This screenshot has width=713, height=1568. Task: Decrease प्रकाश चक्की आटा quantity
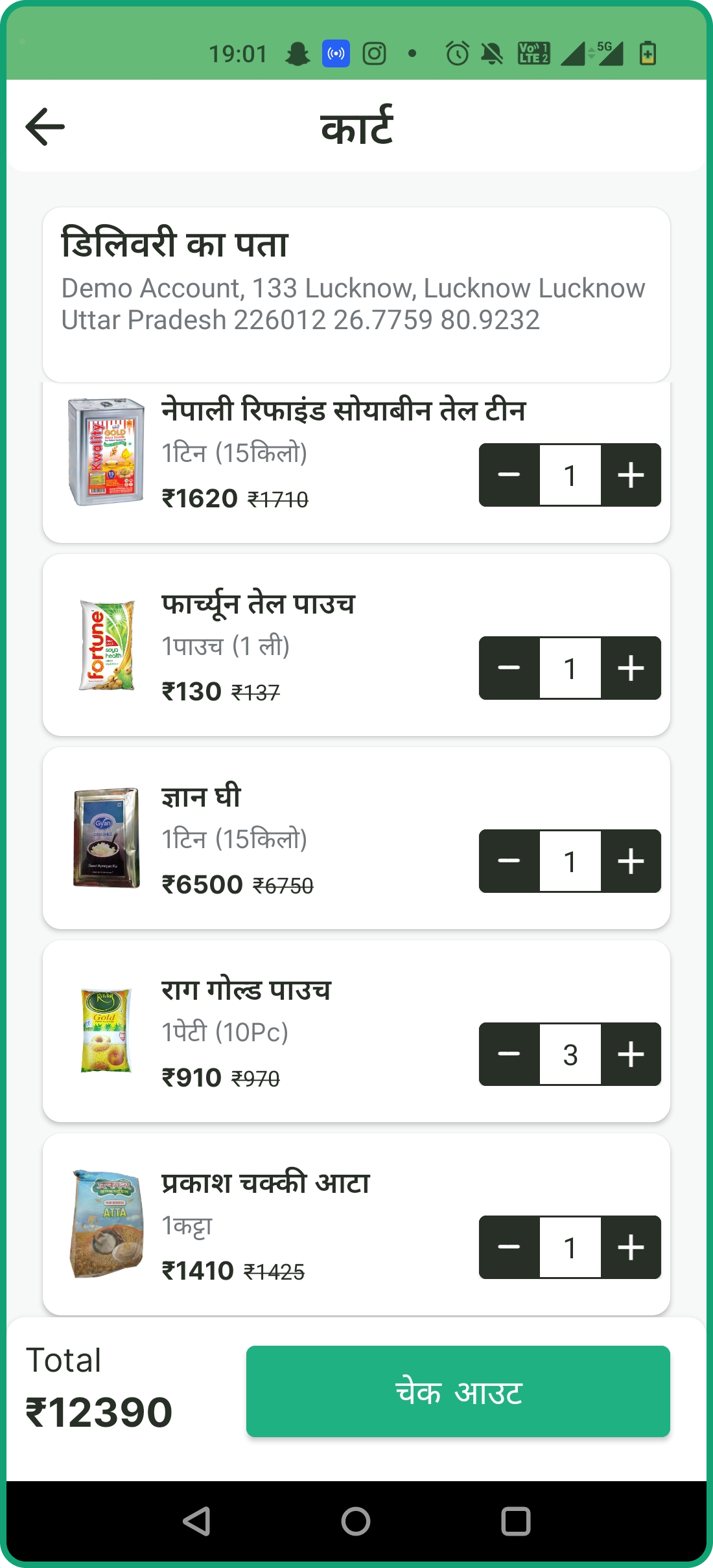pyautogui.click(x=509, y=1247)
